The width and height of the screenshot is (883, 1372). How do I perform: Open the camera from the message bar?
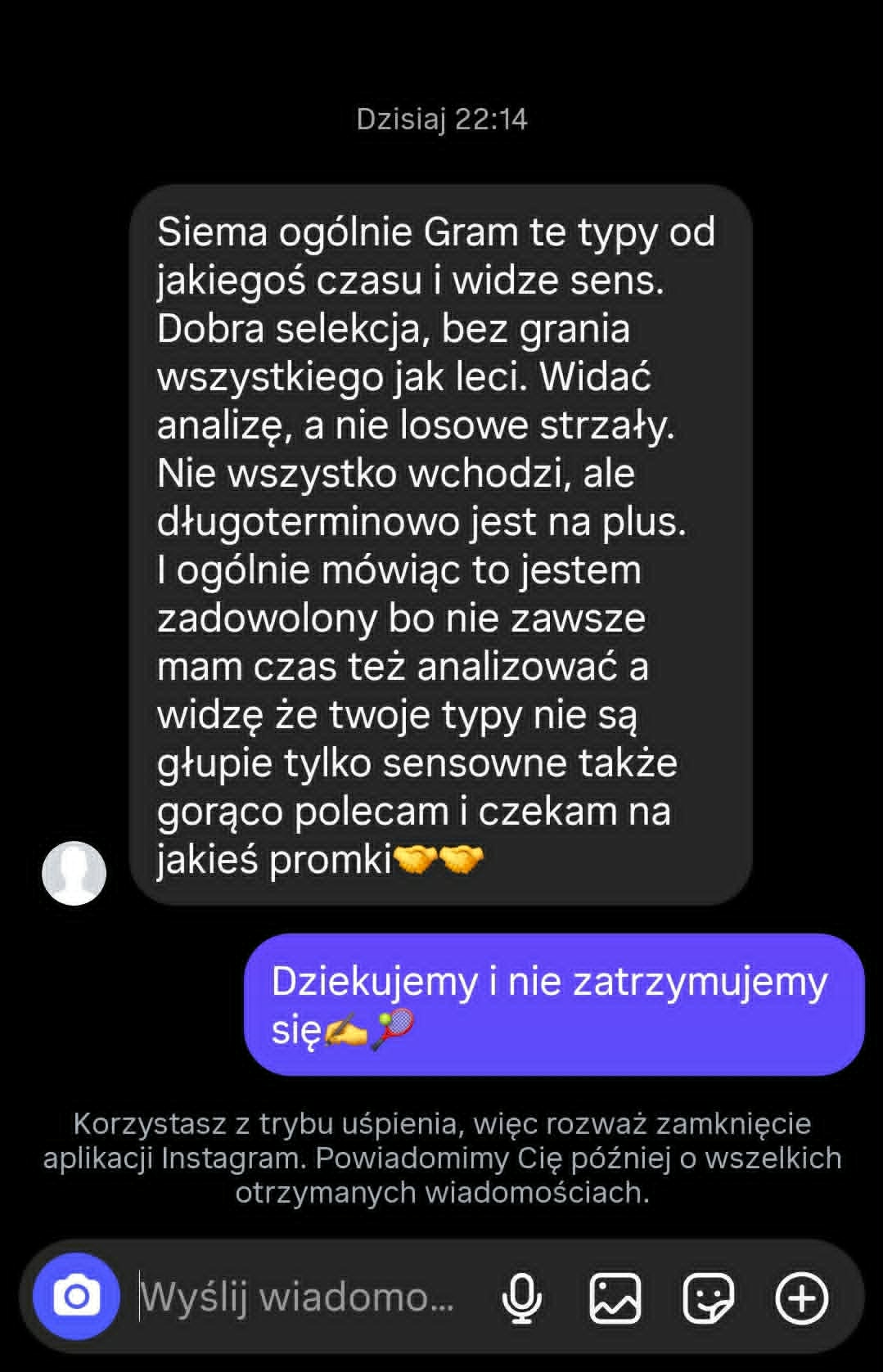pos(76,1297)
